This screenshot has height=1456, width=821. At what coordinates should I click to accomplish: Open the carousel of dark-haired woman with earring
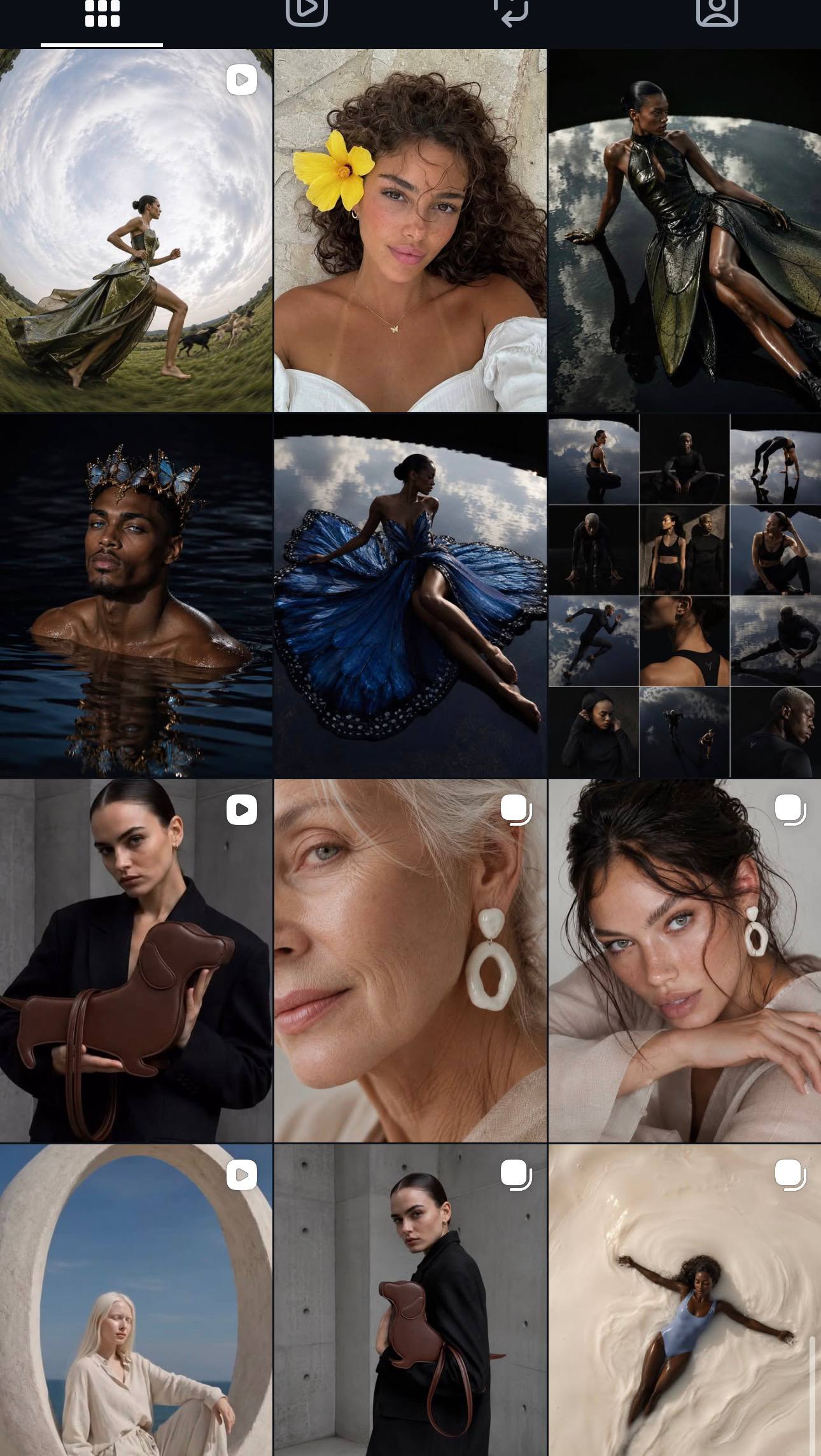pyautogui.click(x=685, y=960)
